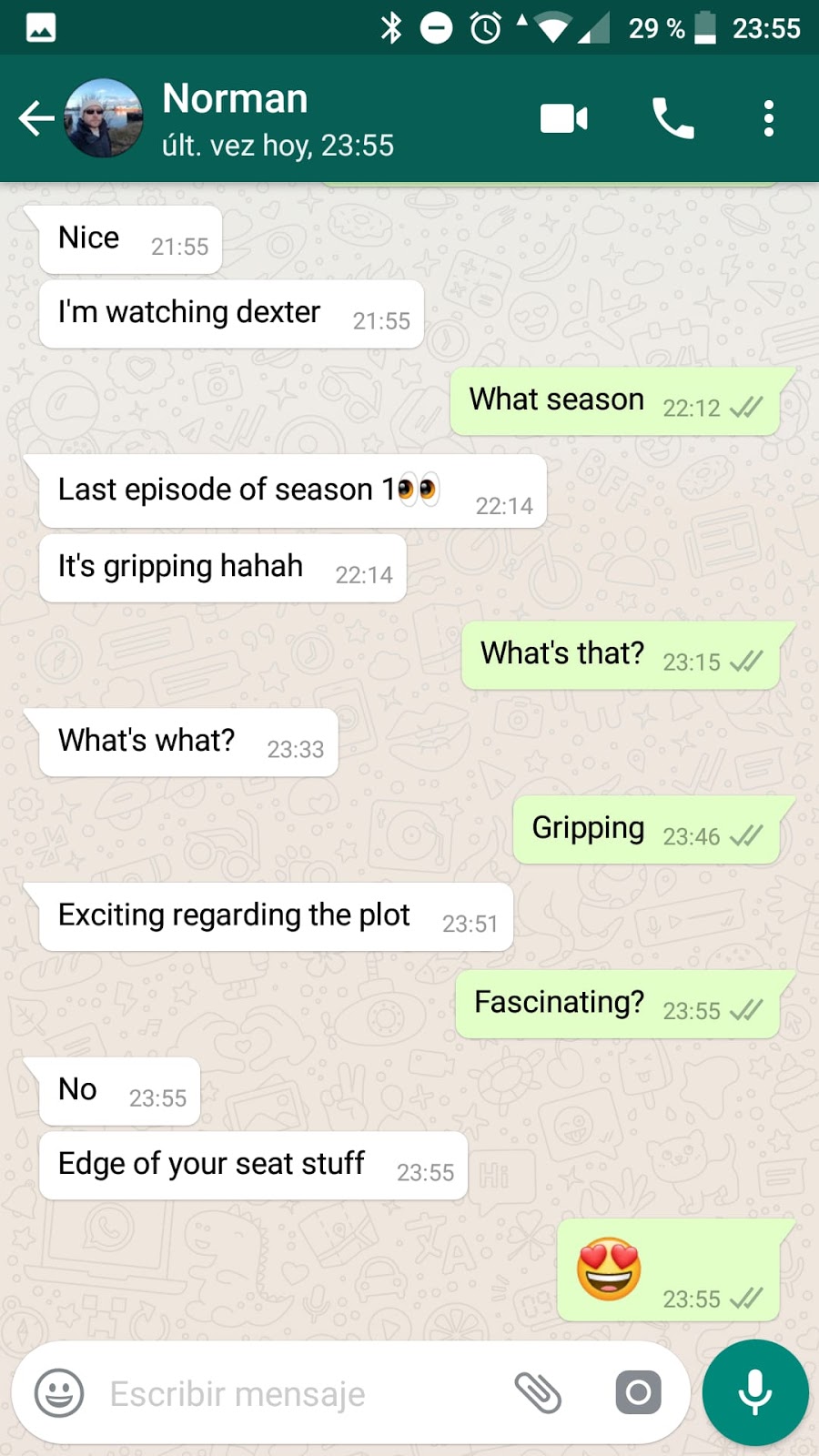This screenshot has height=1456, width=819.
Task: Open the emoji picker
Action: [x=59, y=1392]
